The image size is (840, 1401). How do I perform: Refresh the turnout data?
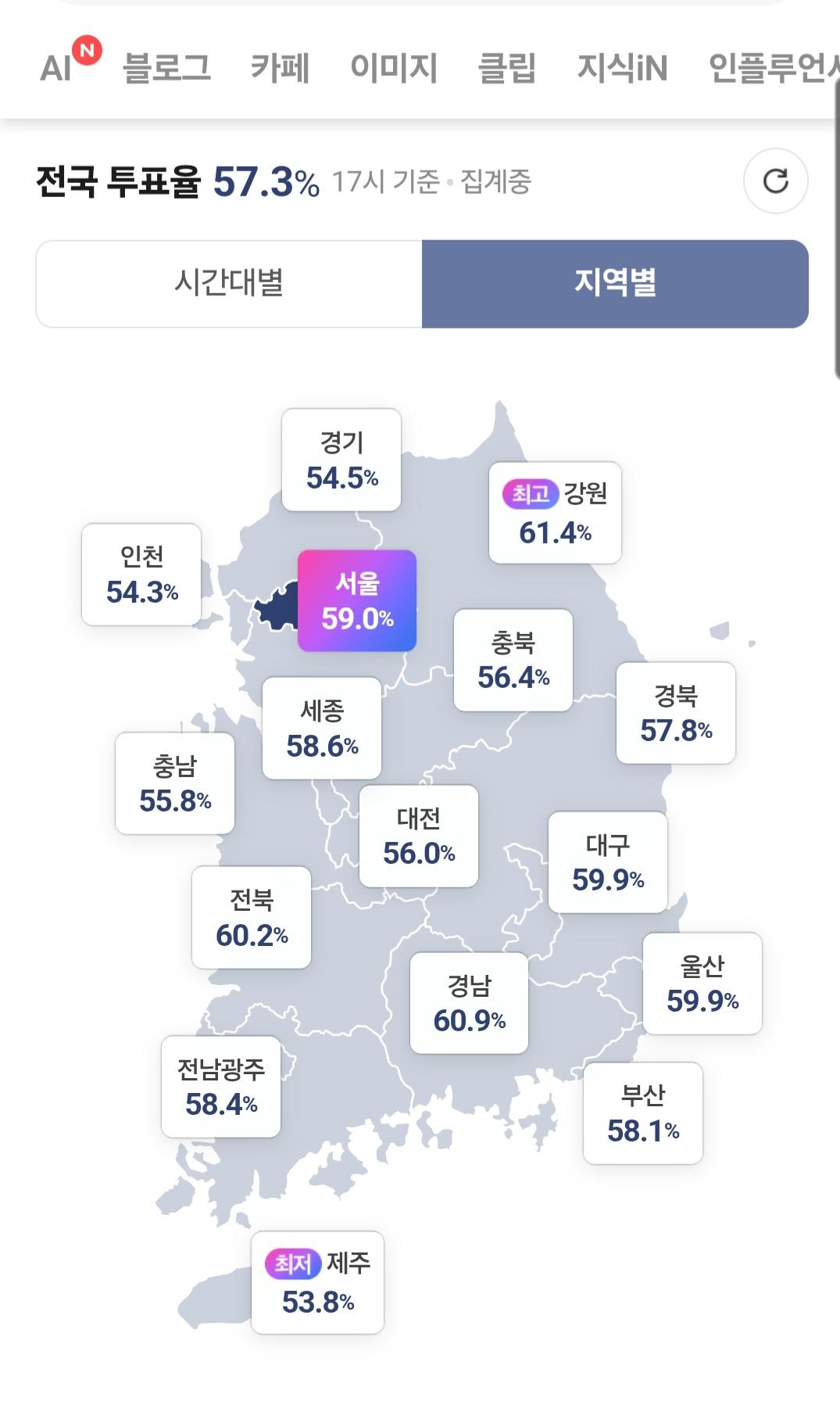775,181
